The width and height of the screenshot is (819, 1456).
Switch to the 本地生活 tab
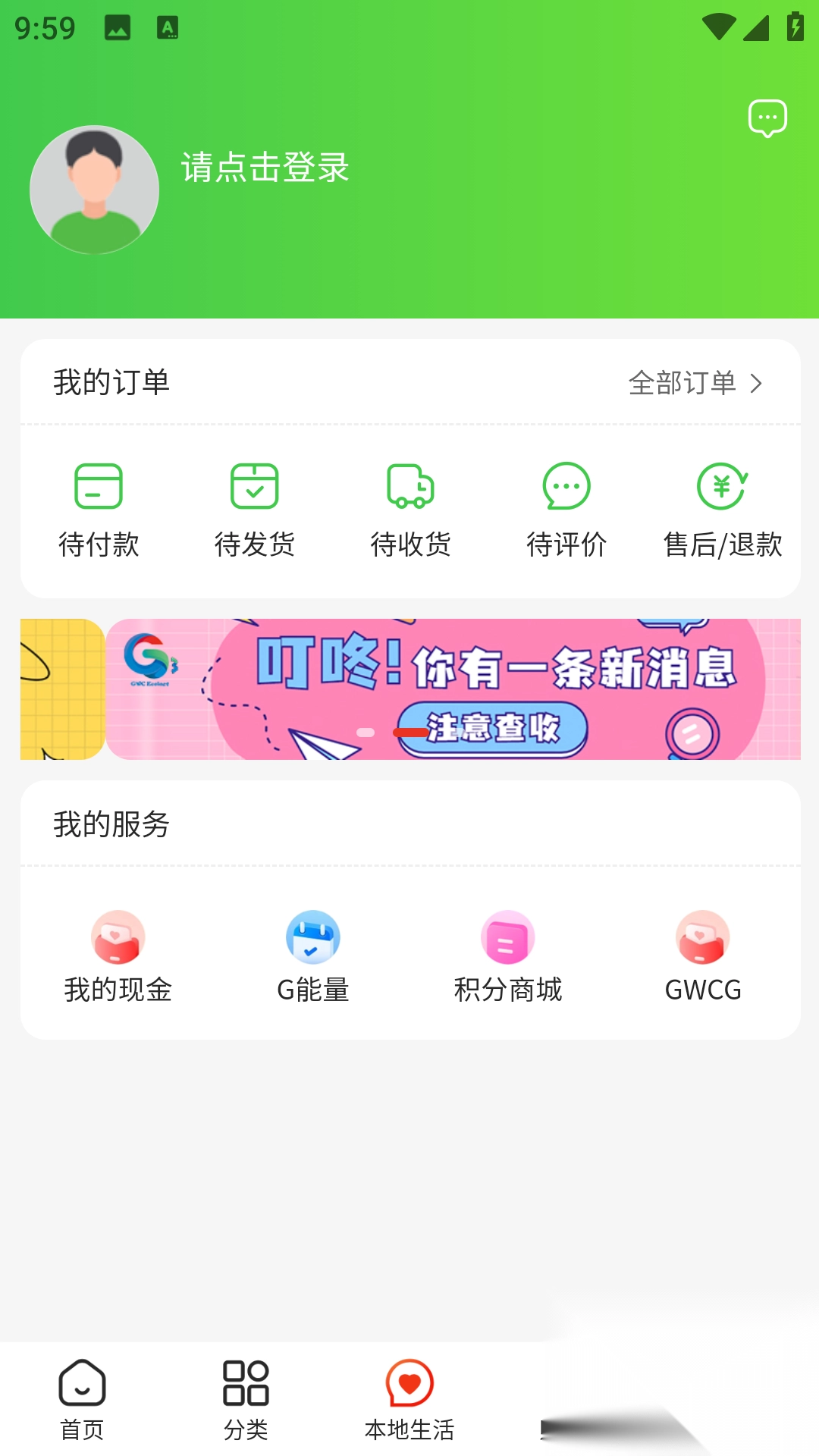tap(409, 1399)
